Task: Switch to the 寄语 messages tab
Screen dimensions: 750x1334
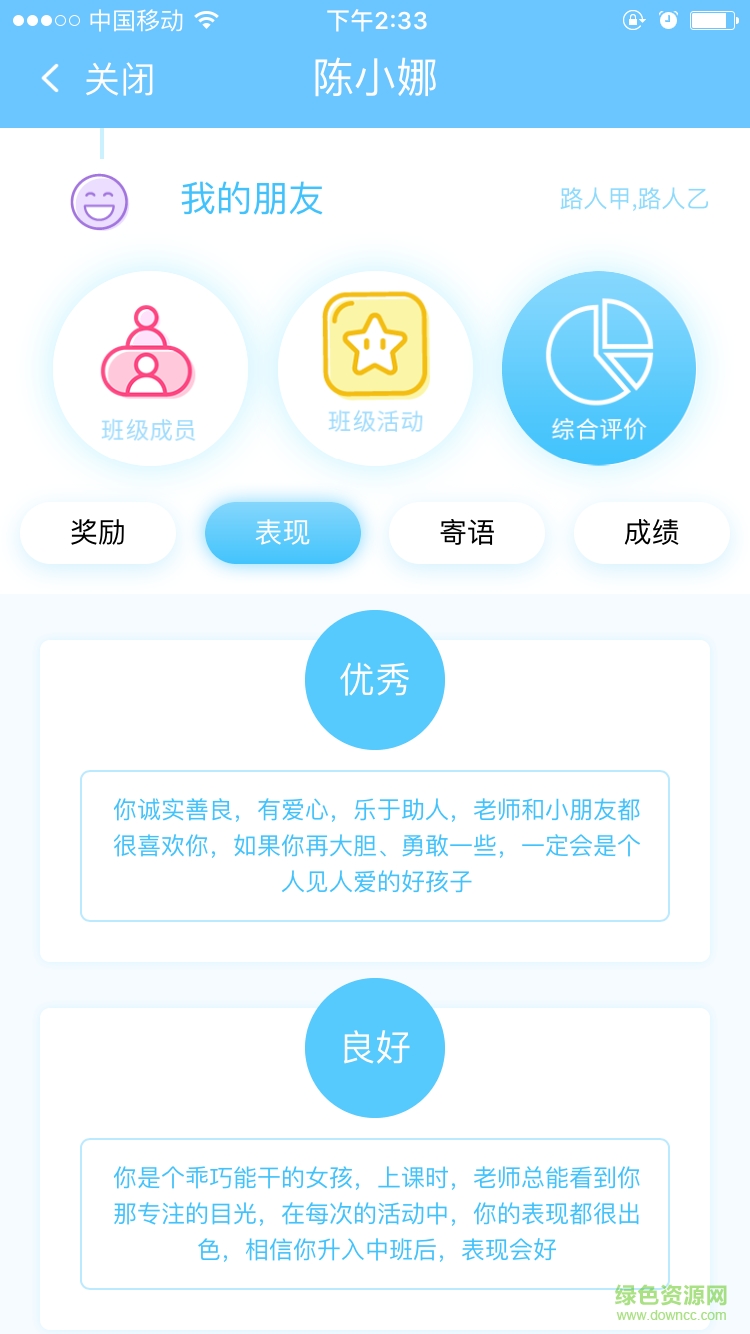Action: 467,533
